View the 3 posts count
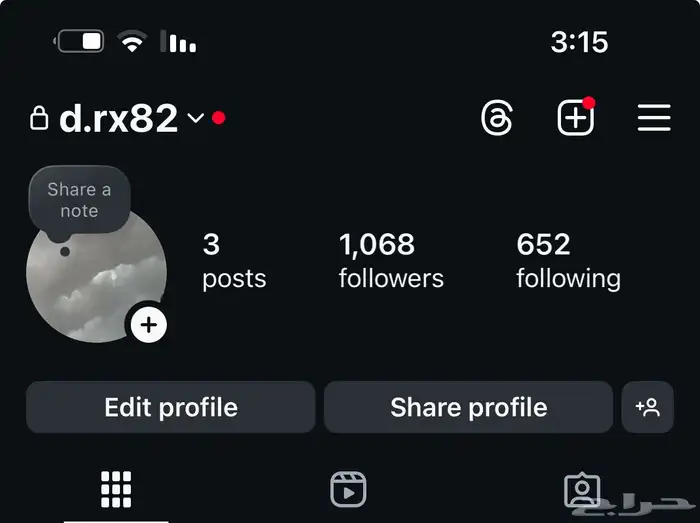 pyautogui.click(x=234, y=260)
